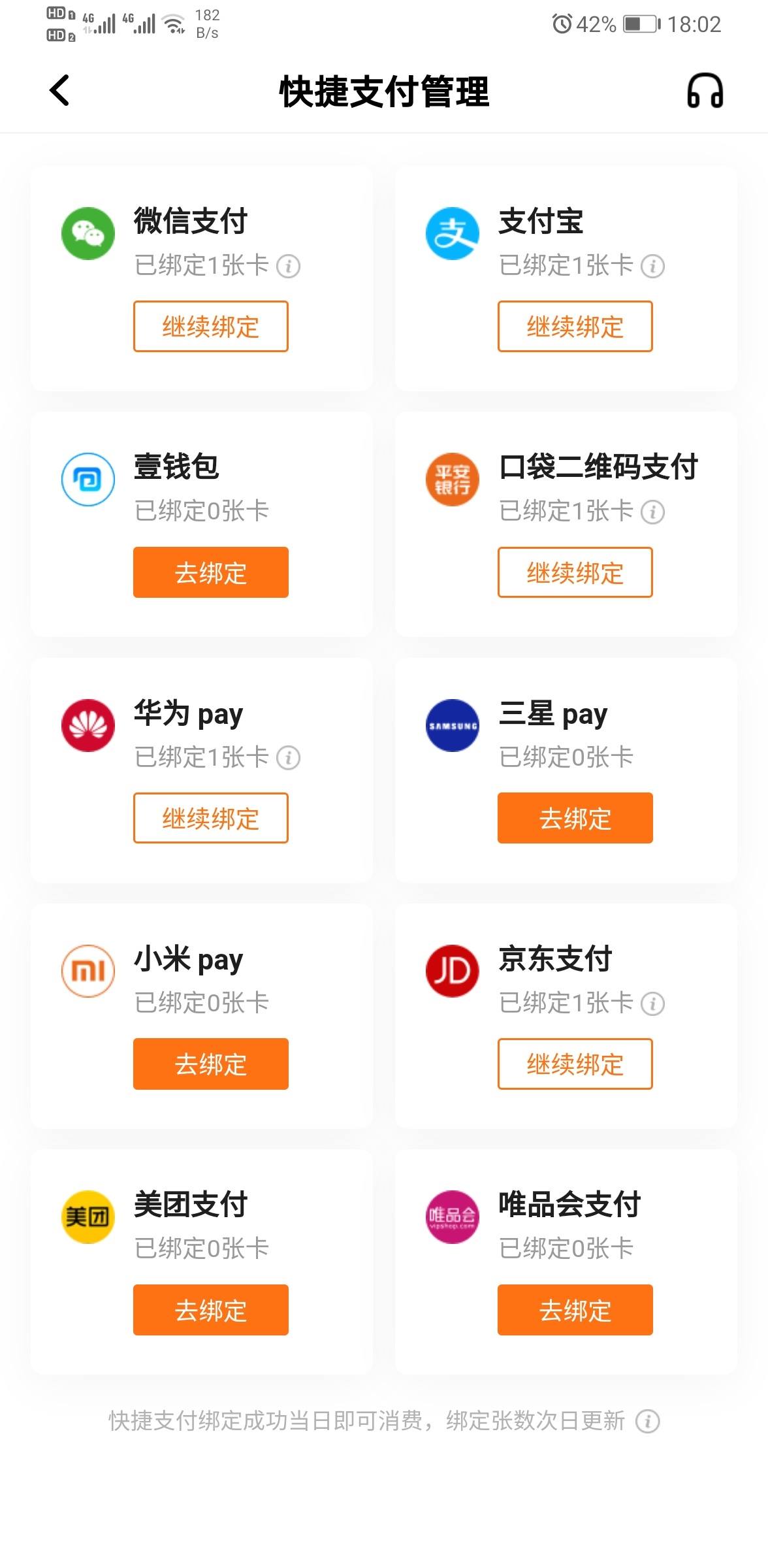The image size is (768, 1568).
Task: View info icon beside 华为 pay card count
Action: [x=288, y=758]
